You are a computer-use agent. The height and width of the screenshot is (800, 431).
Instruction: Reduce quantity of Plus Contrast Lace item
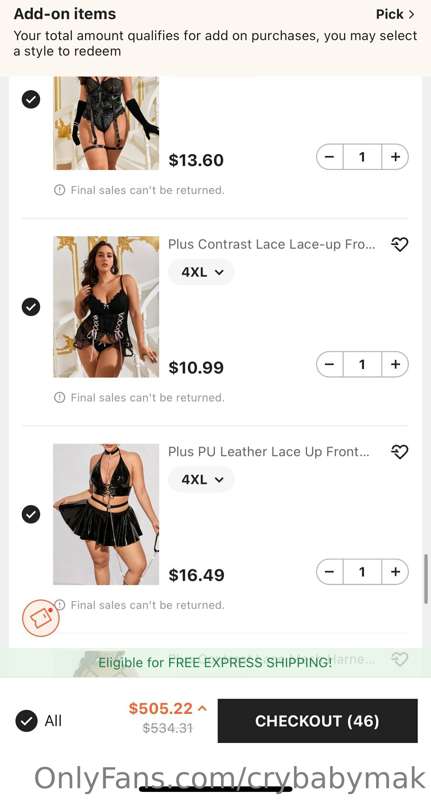point(329,364)
